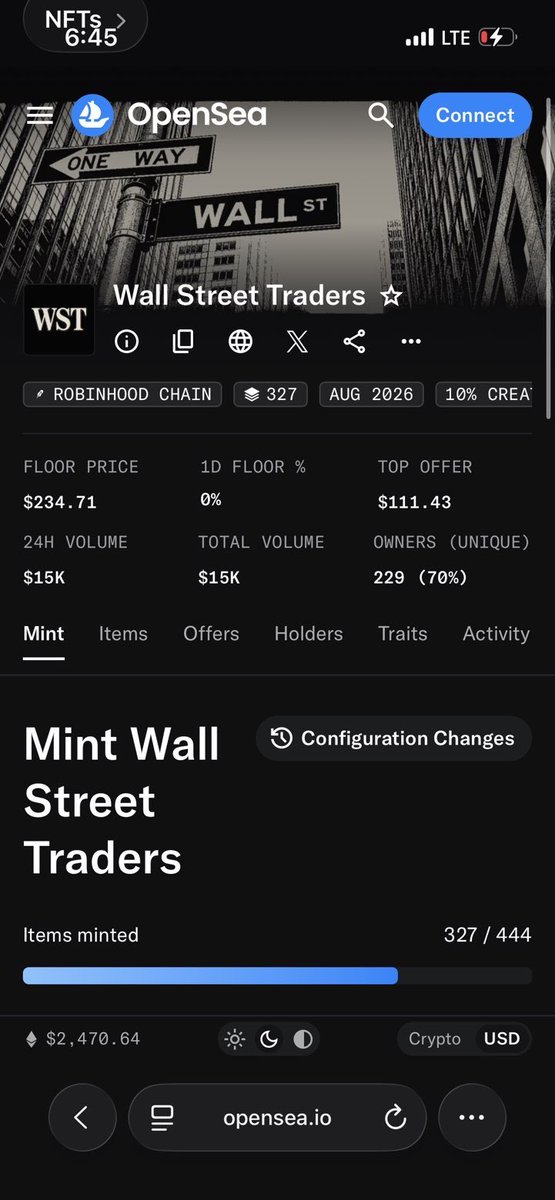View Configuration Changes
The width and height of the screenshot is (555, 1200).
(394, 739)
